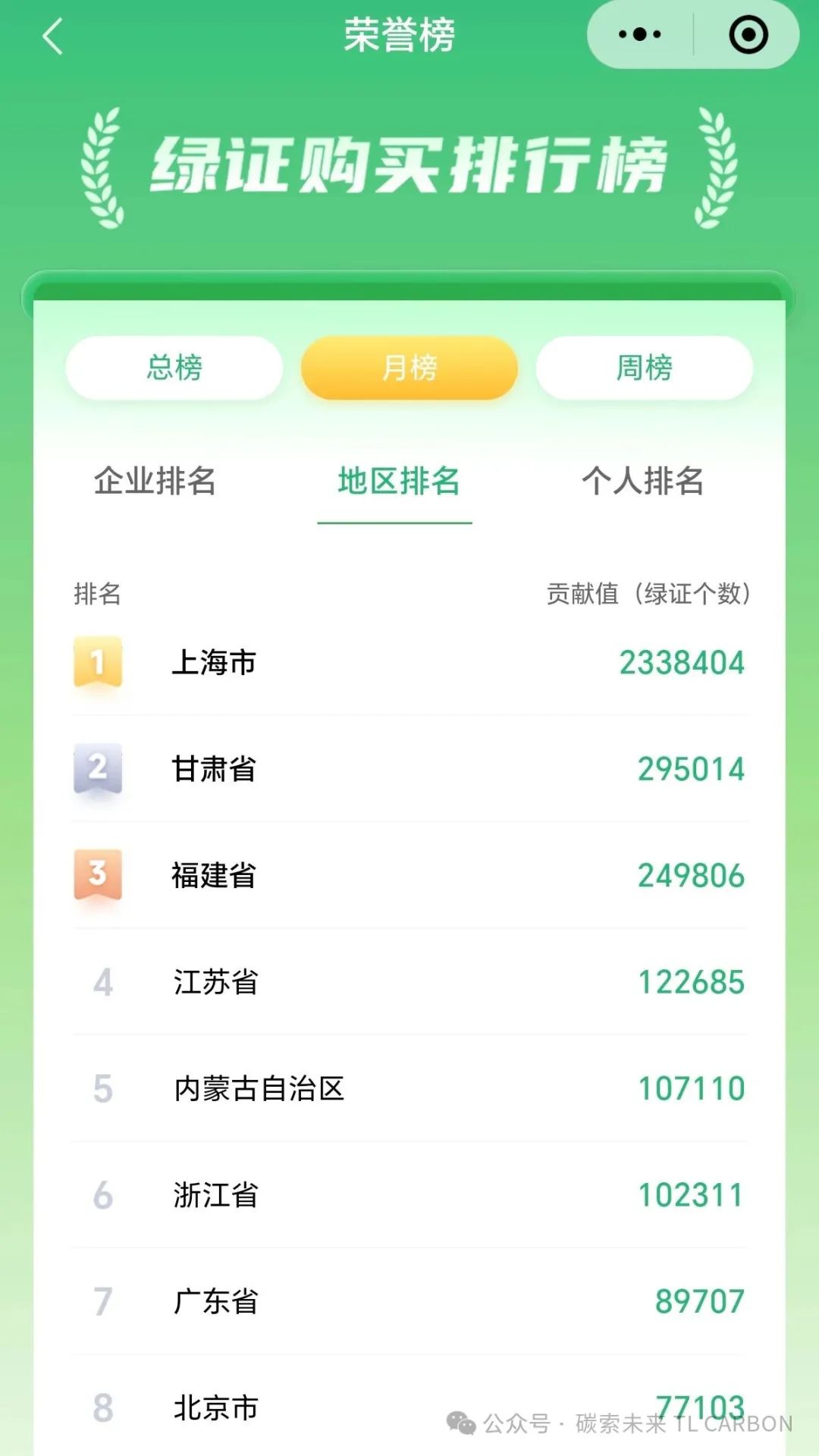Viewport: 819px width, 1456px height.
Task: Click the 内蒙古自治区 list entry
Action: pos(258,1087)
